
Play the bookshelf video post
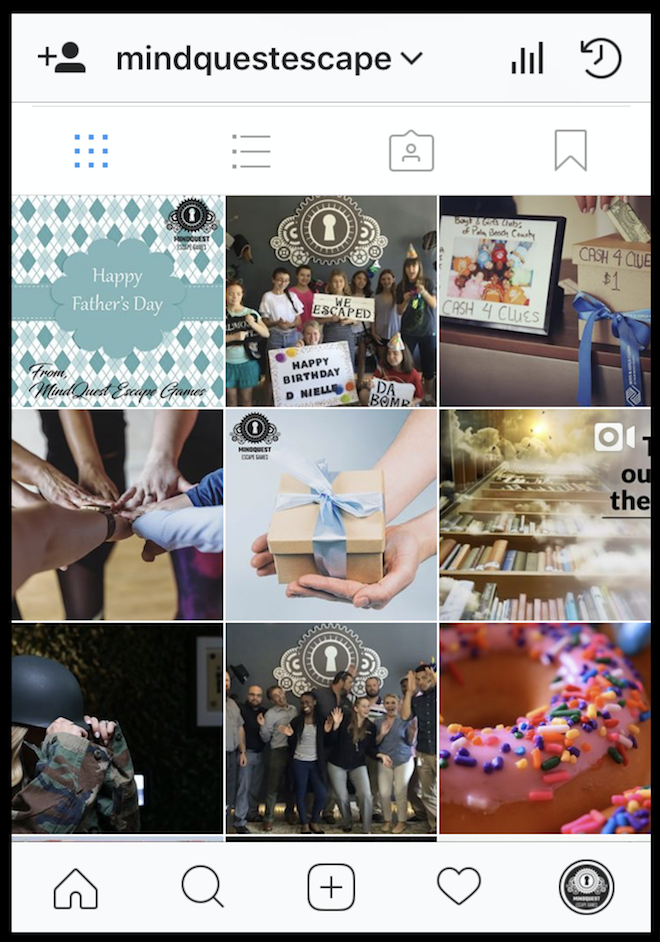[545, 515]
